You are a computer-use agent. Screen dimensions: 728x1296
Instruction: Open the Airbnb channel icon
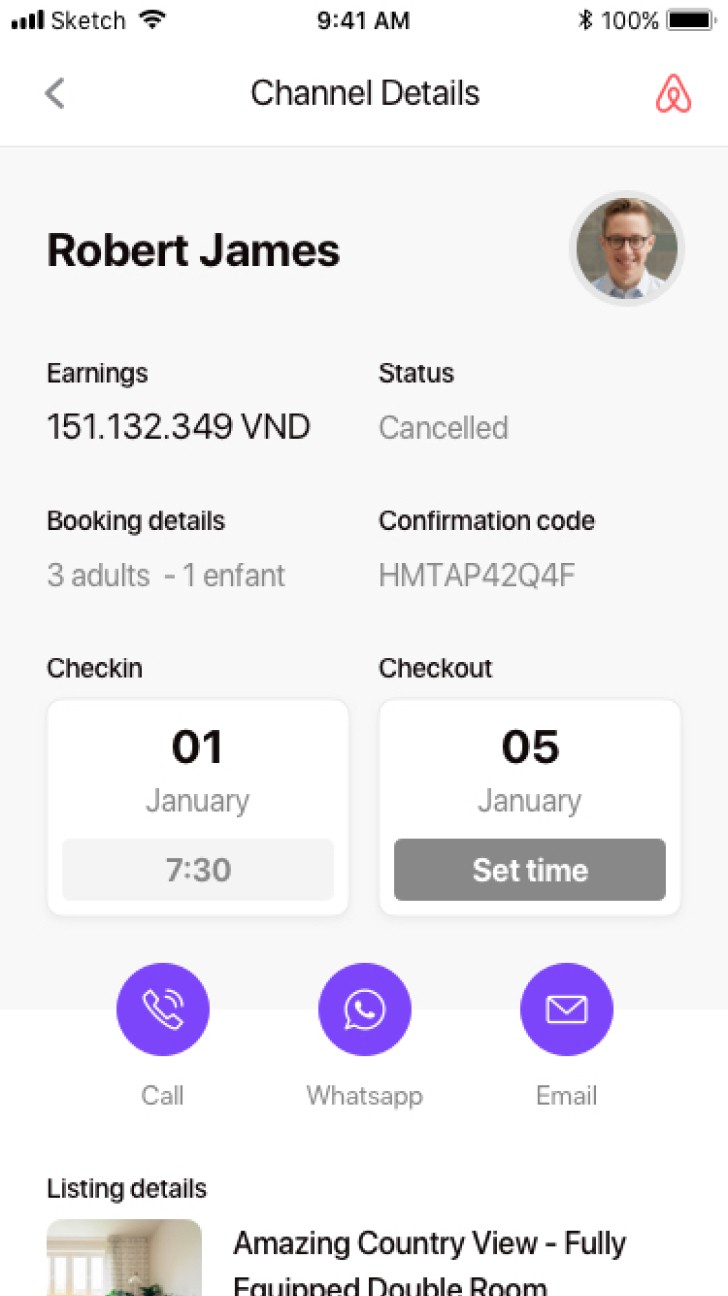point(673,94)
